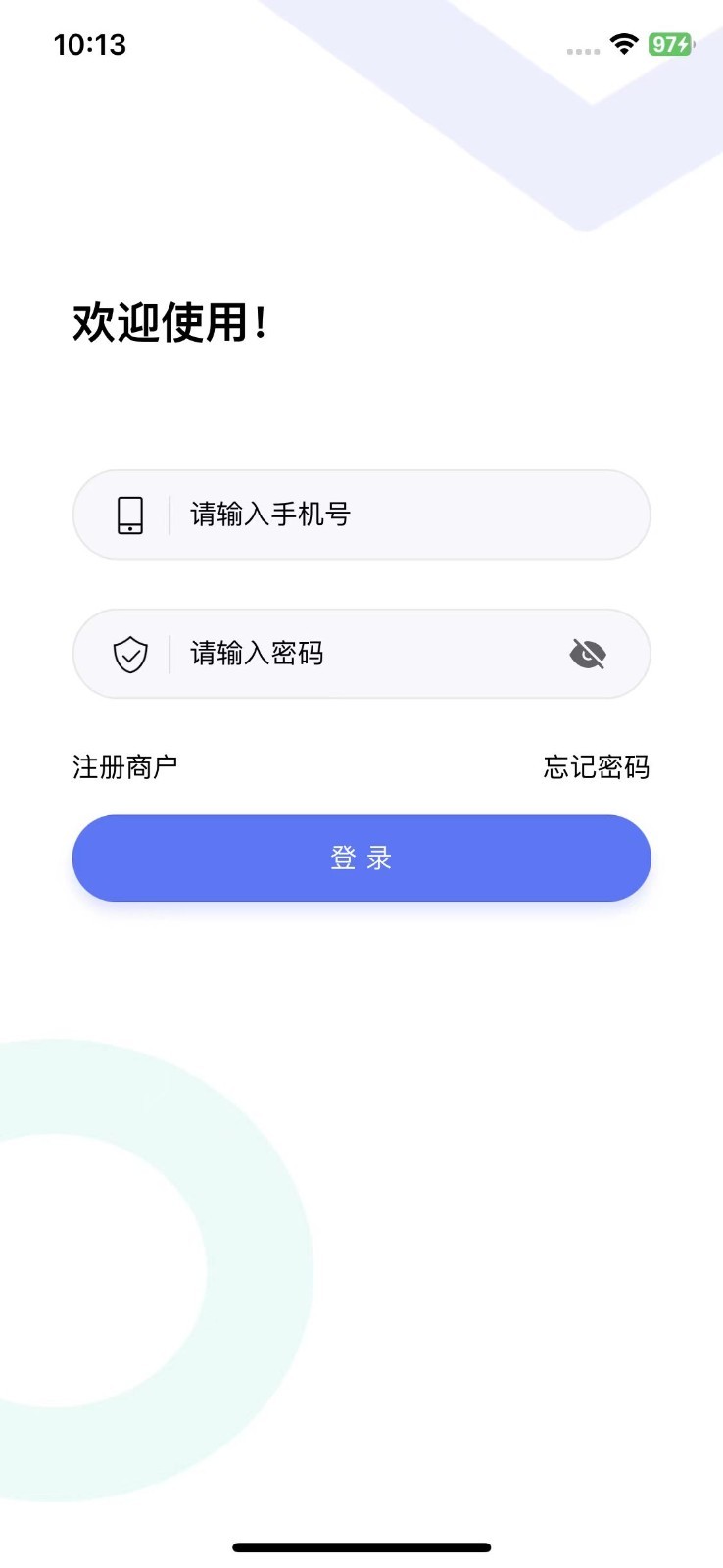The height and width of the screenshot is (1568, 723).
Task: Toggle password visibility eye icon
Action: coord(588,654)
